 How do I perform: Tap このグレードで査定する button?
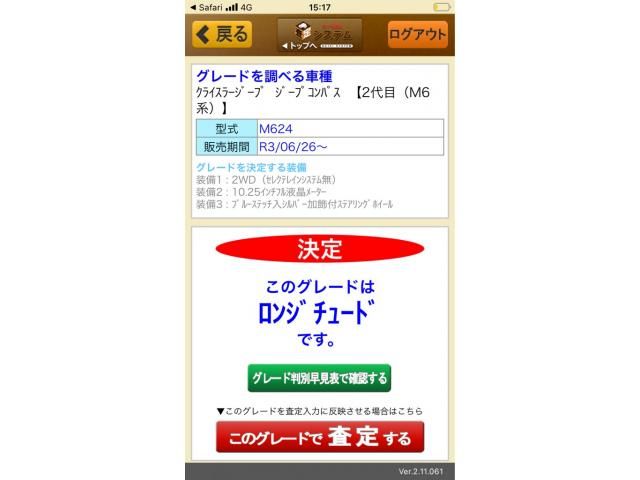coord(320,437)
